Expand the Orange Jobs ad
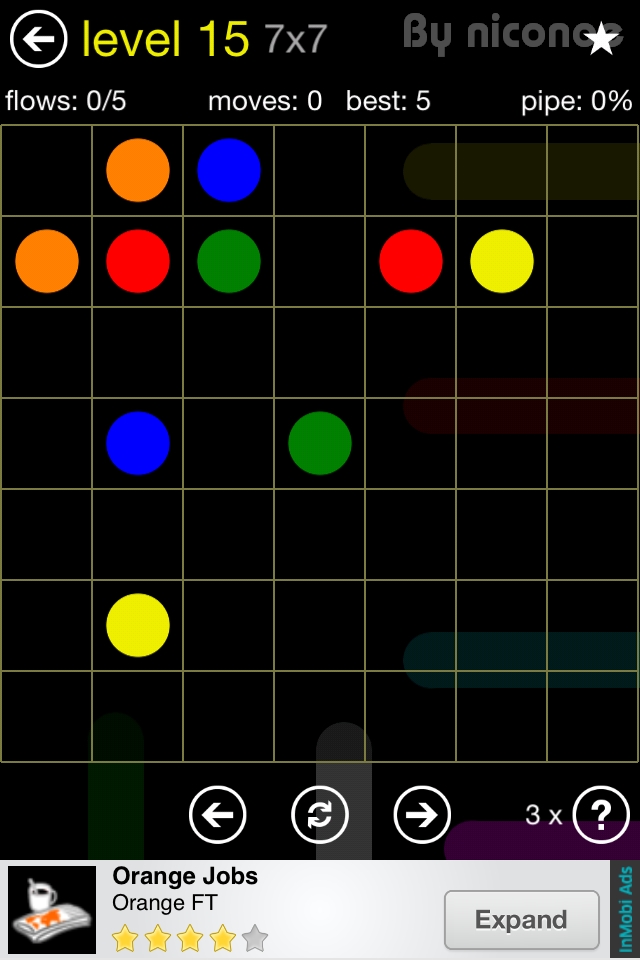 pos(520,919)
